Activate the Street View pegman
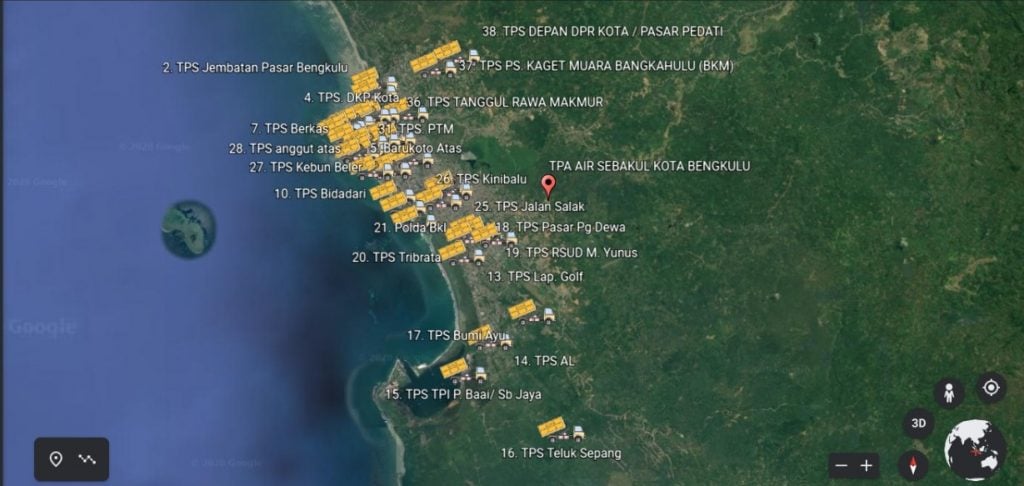The height and width of the screenshot is (486, 1024). (949, 392)
